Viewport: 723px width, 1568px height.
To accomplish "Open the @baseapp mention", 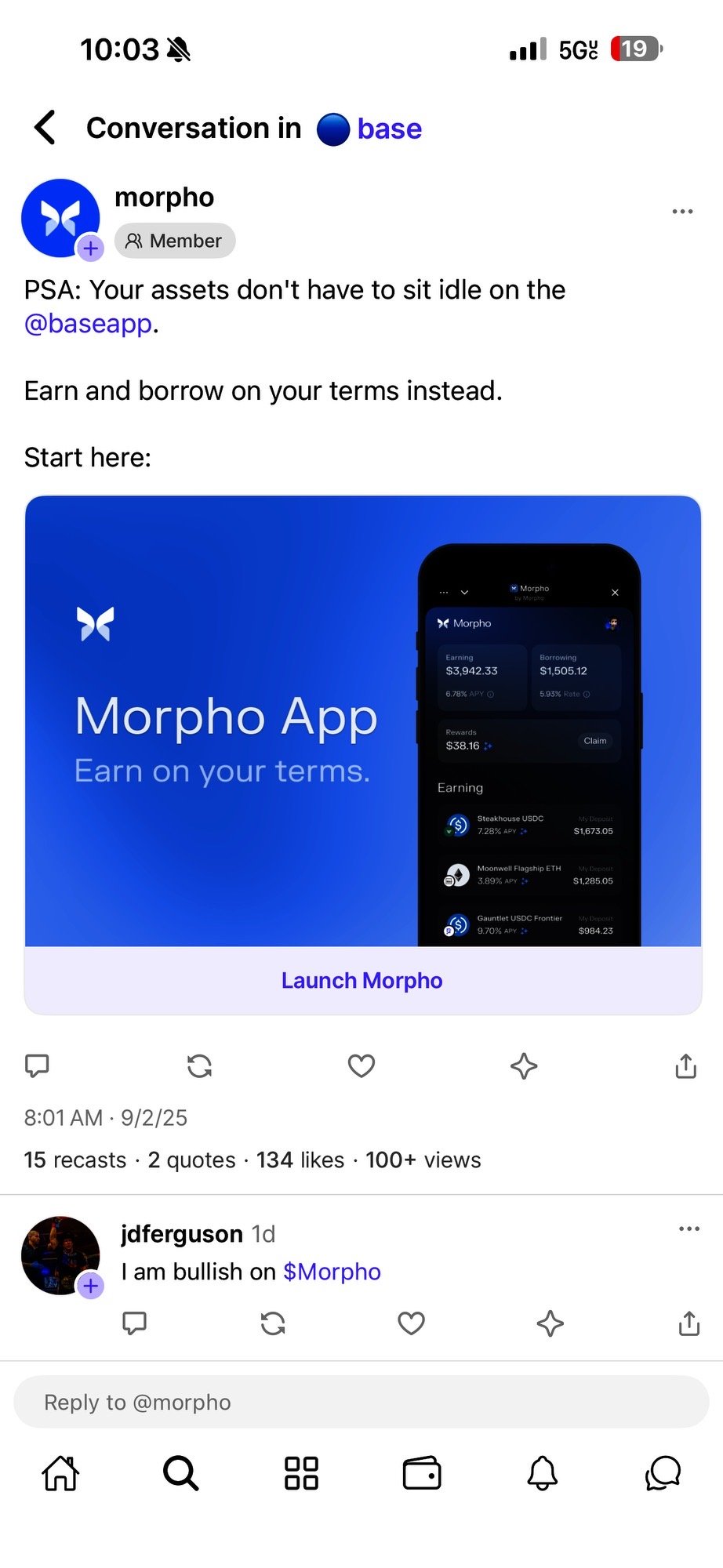I will pyautogui.click(x=88, y=323).
